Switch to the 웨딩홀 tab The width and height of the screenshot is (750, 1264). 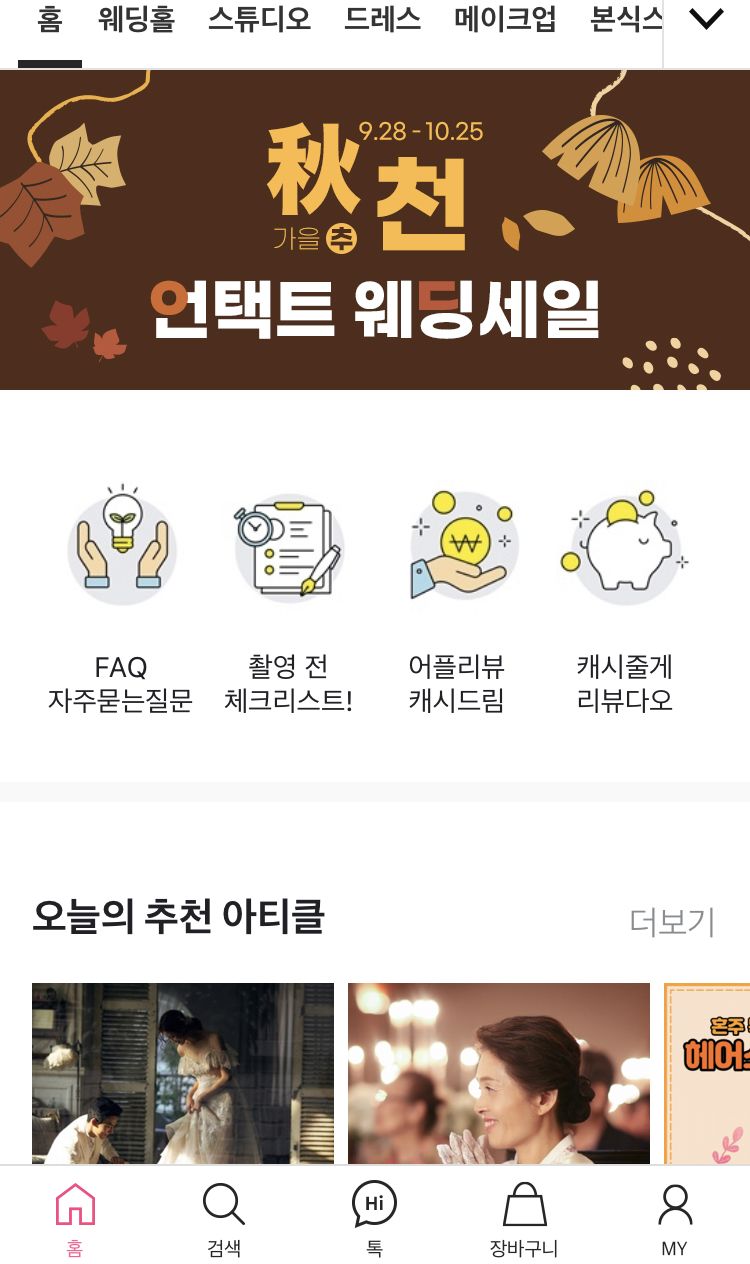[137, 20]
